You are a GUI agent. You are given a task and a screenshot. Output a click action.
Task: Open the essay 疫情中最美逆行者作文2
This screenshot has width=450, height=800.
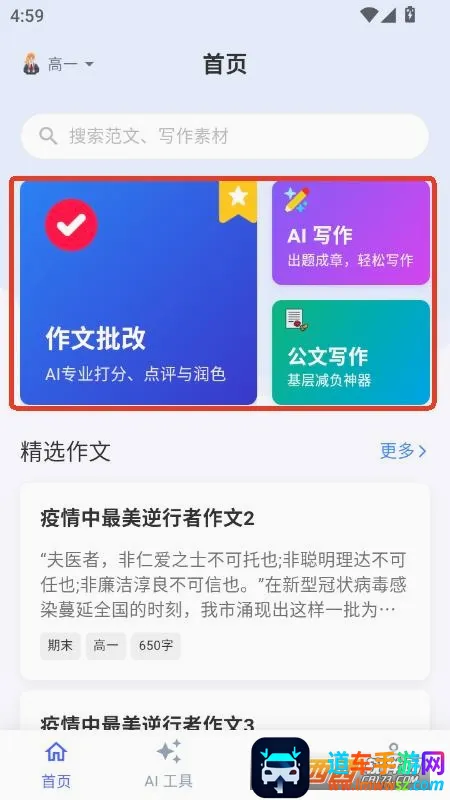pos(225,582)
